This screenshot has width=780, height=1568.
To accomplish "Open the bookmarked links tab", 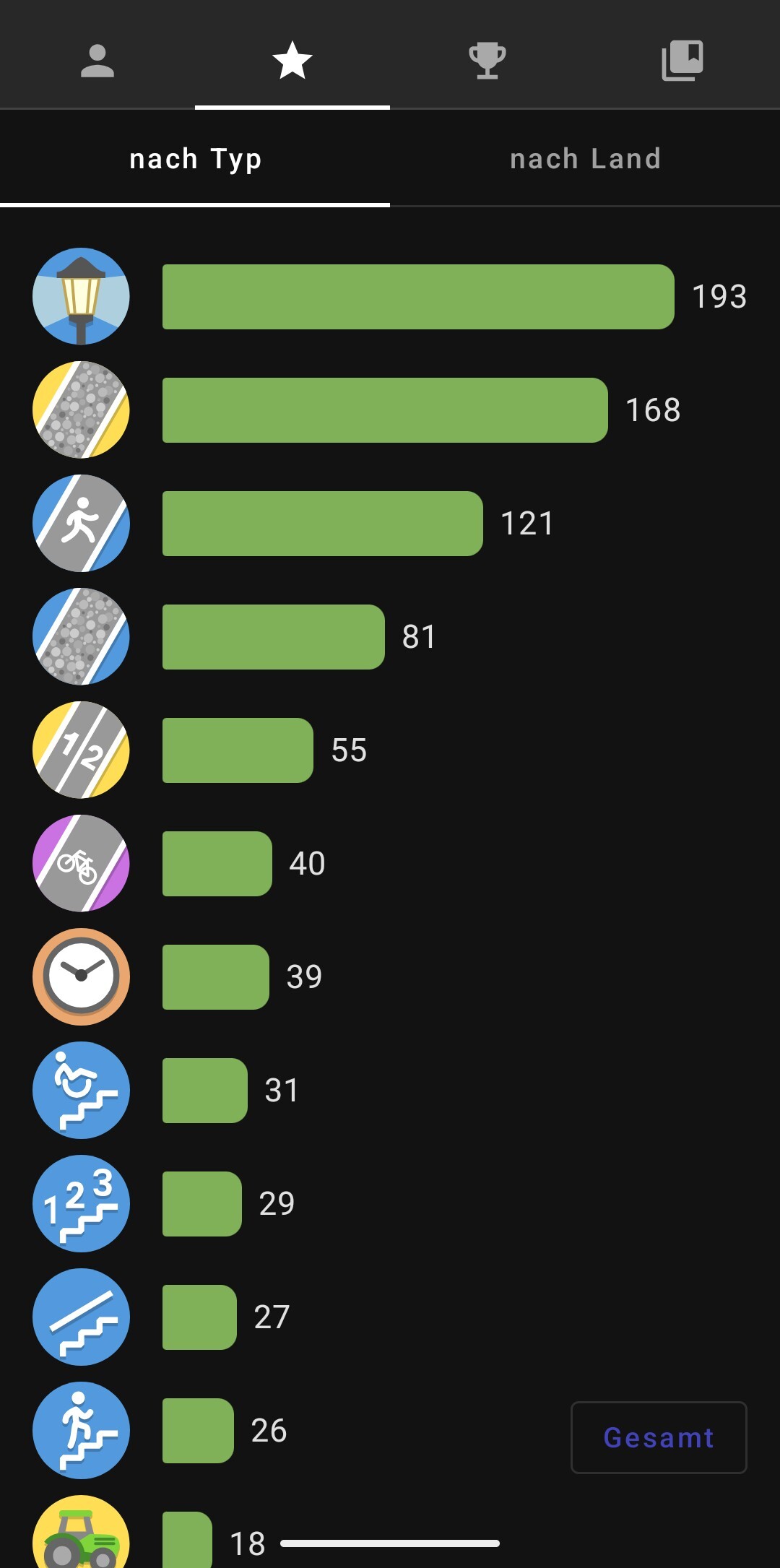I will [x=682, y=61].
